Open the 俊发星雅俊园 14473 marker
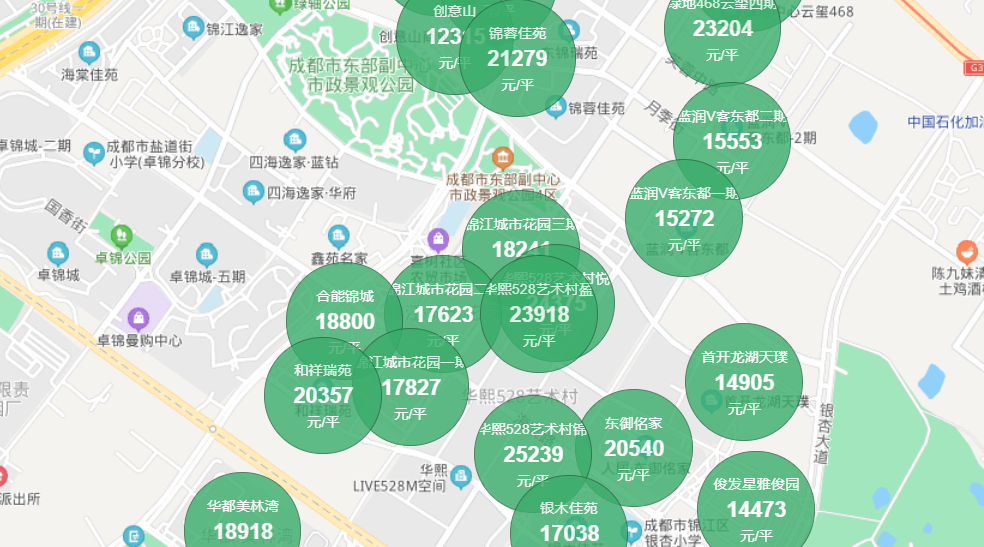This screenshot has height=547, width=984. pyautogui.click(x=756, y=508)
